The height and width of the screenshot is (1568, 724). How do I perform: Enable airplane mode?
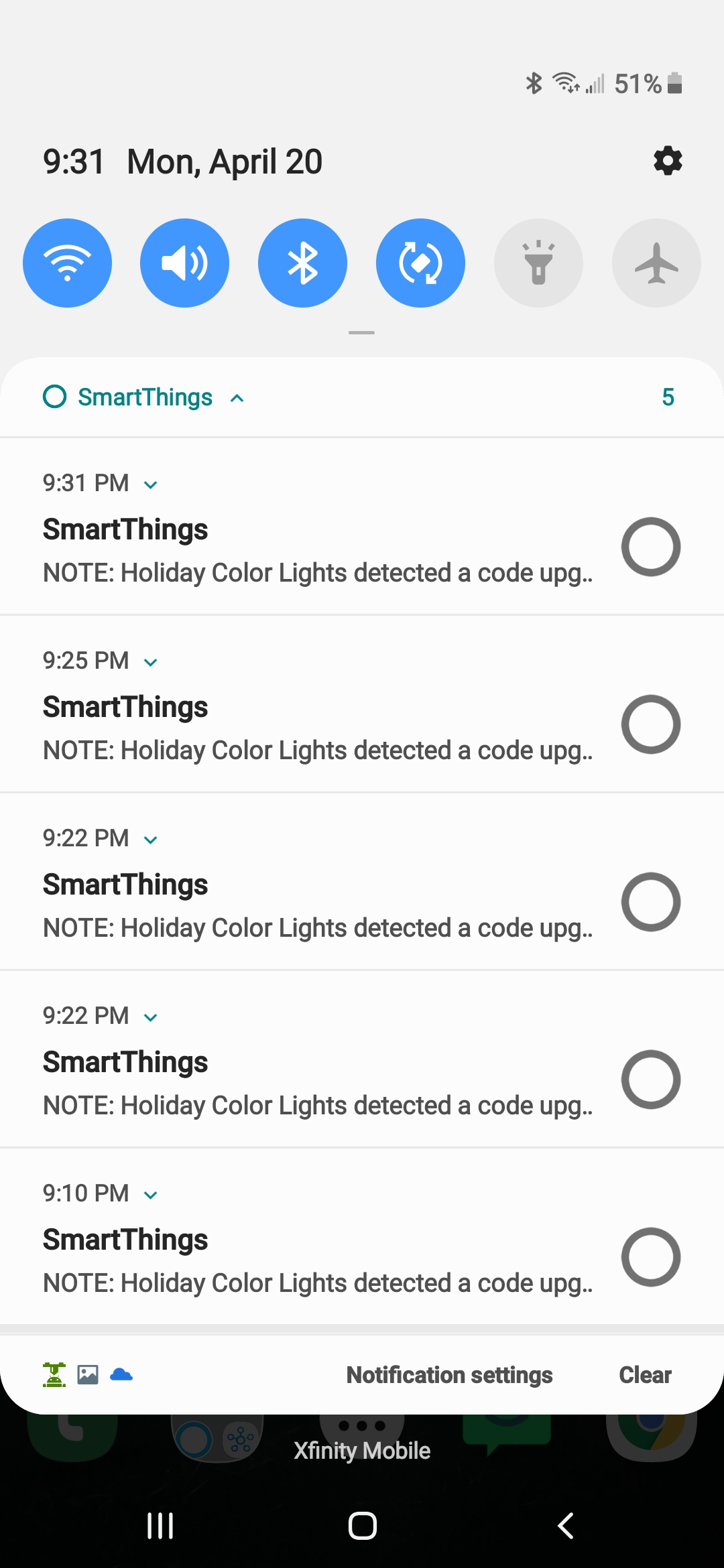[656, 263]
